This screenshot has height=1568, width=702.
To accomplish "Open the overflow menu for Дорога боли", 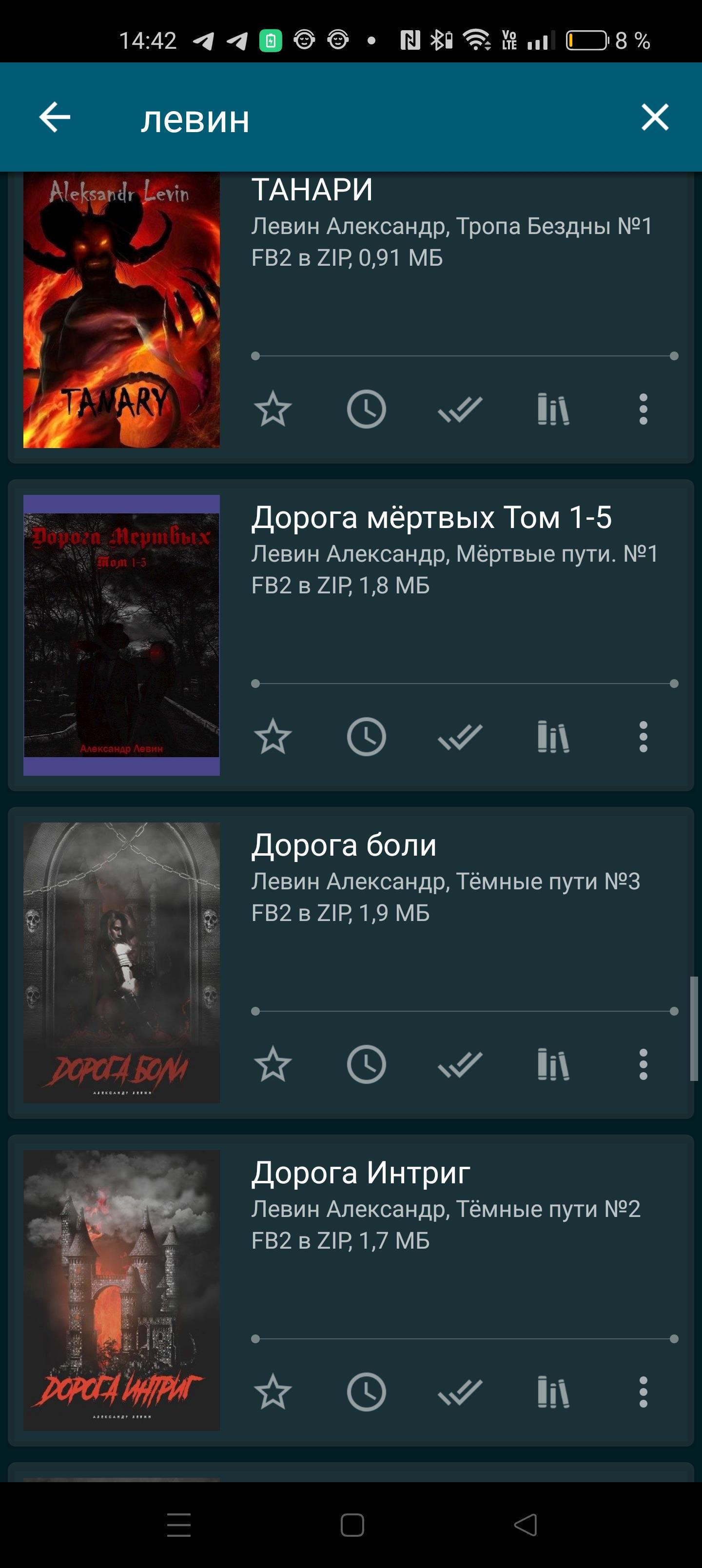I will [643, 1064].
